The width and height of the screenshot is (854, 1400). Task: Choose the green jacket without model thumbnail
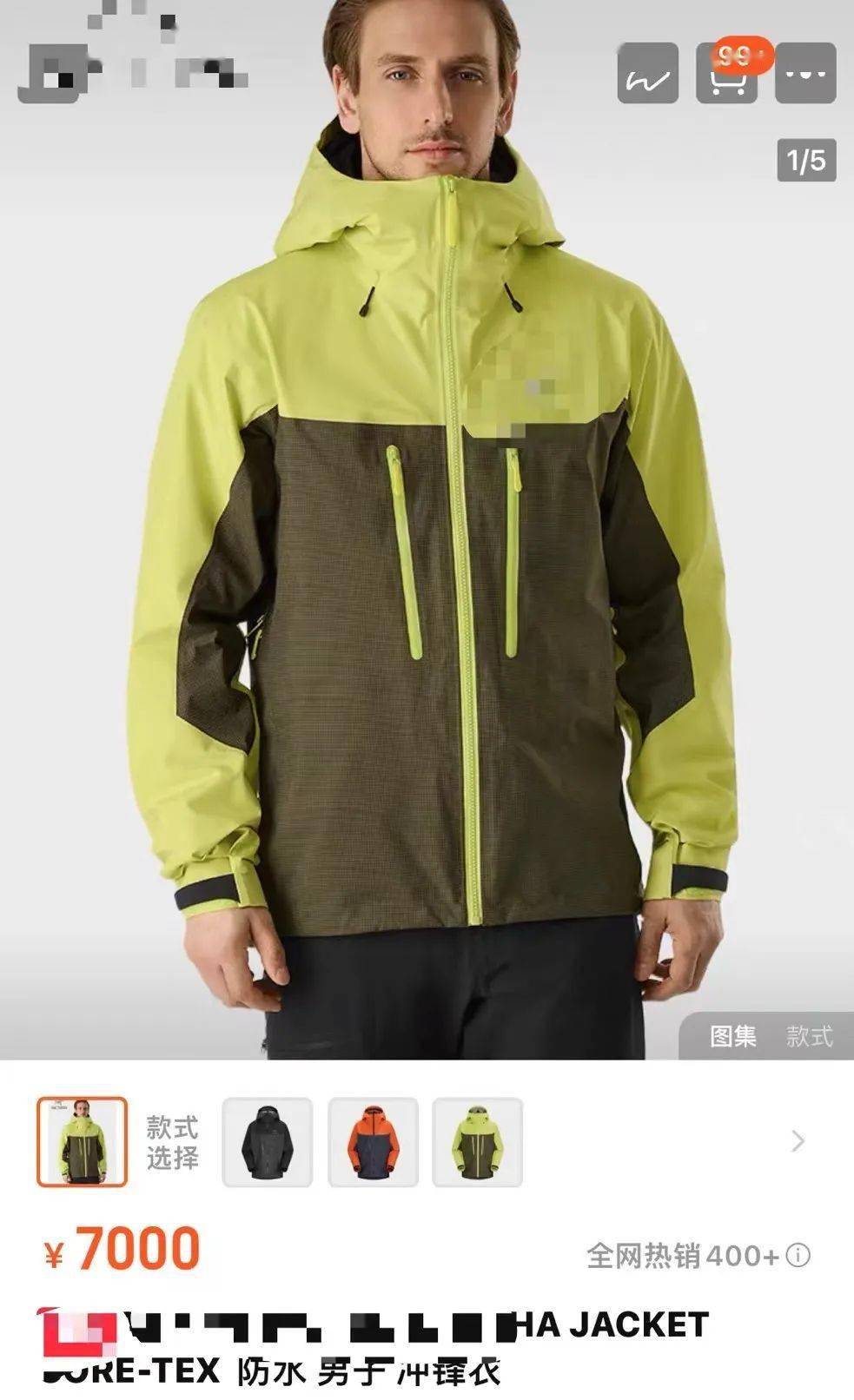point(478,1142)
